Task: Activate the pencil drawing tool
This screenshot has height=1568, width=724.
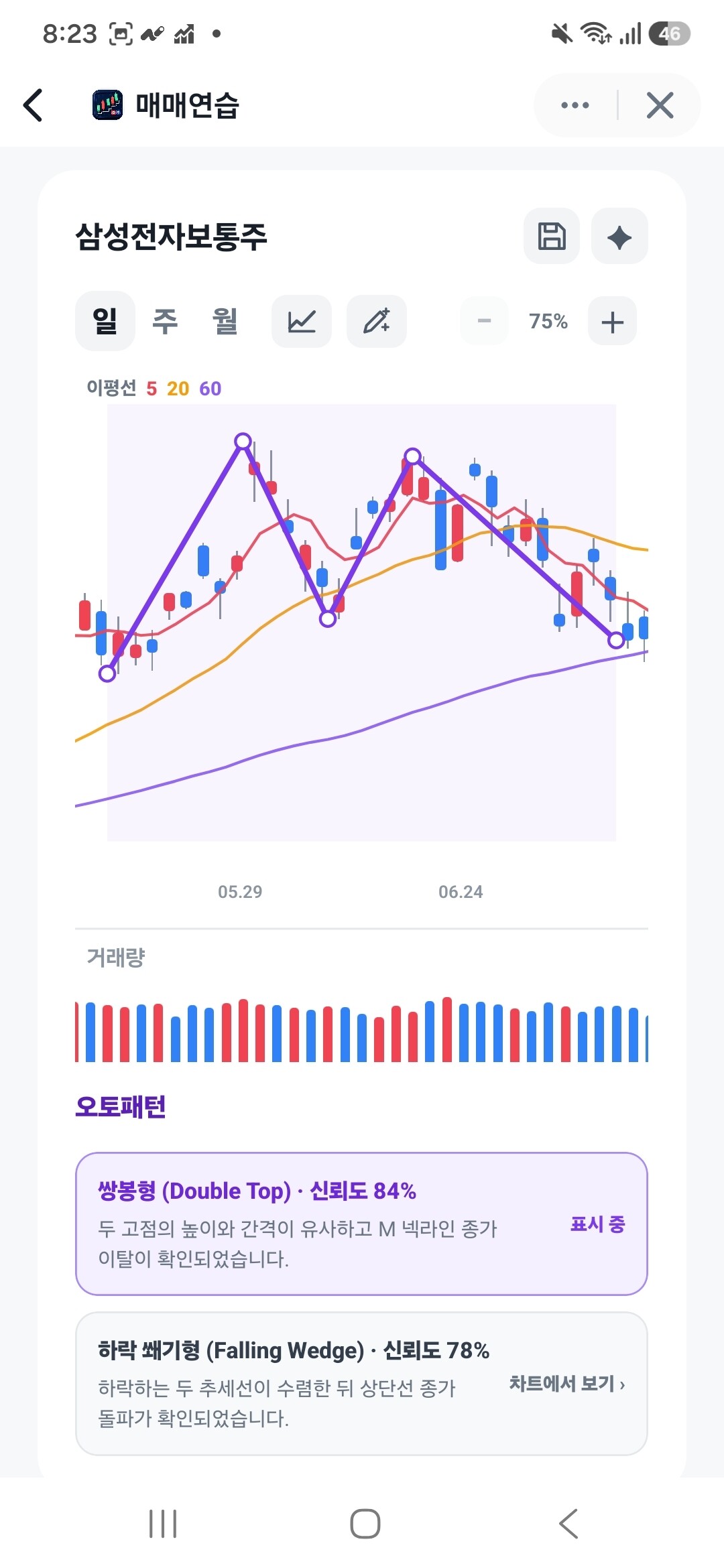Action: 377,321
